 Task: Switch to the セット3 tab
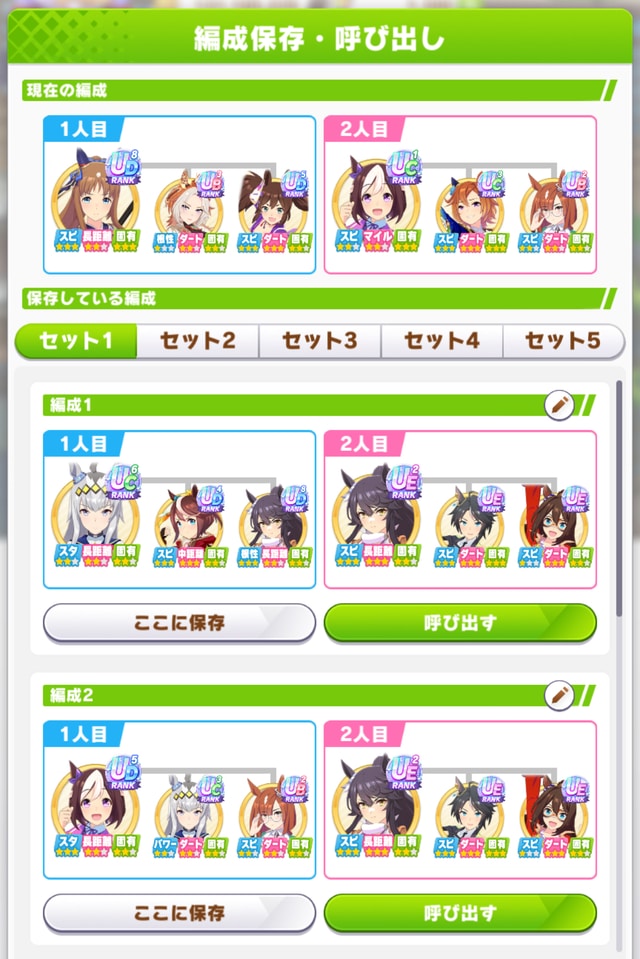point(319,341)
